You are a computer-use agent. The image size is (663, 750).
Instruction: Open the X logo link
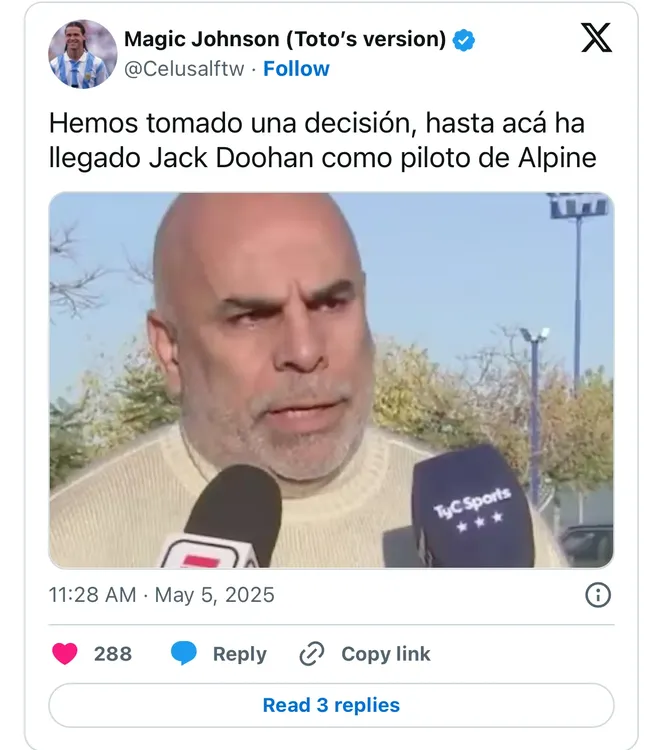[597, 39]
